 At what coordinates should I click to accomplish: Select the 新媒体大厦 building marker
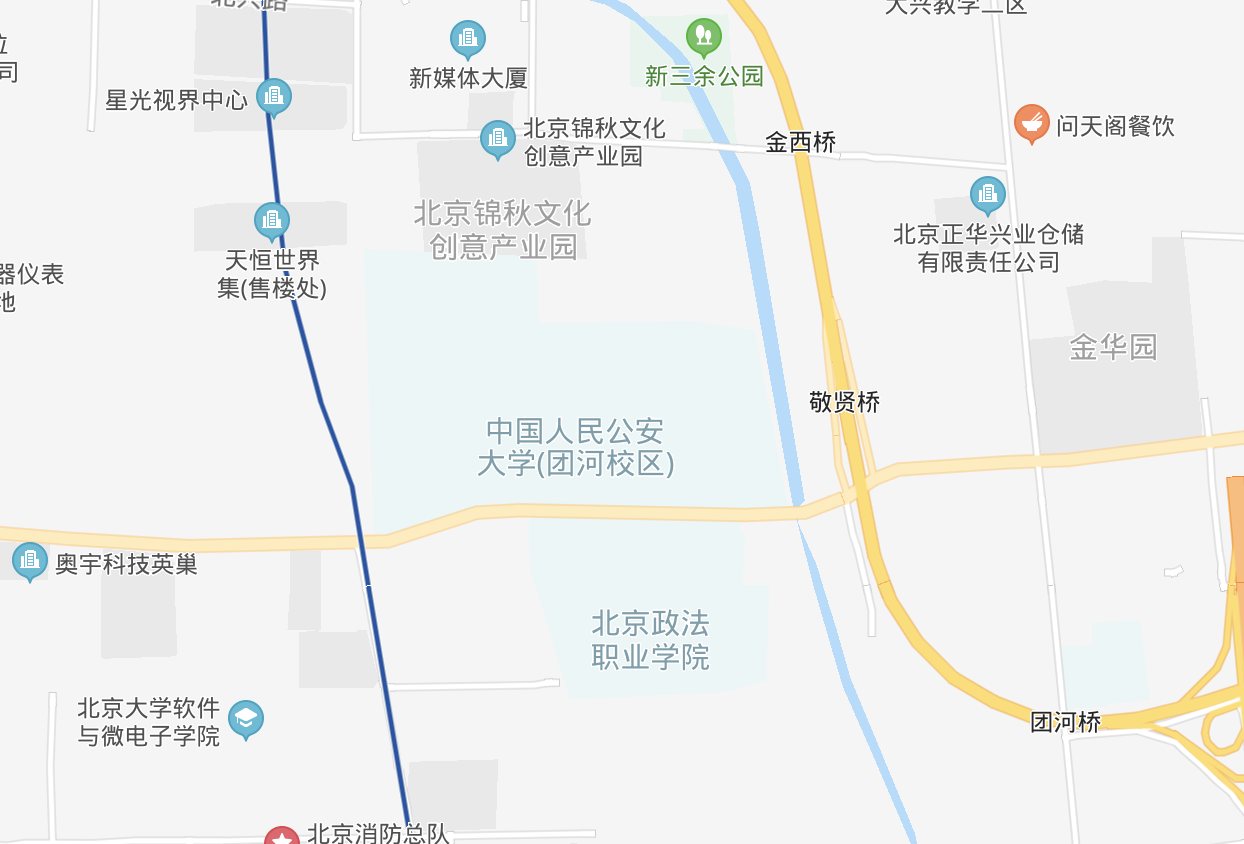tap(467, 39)
